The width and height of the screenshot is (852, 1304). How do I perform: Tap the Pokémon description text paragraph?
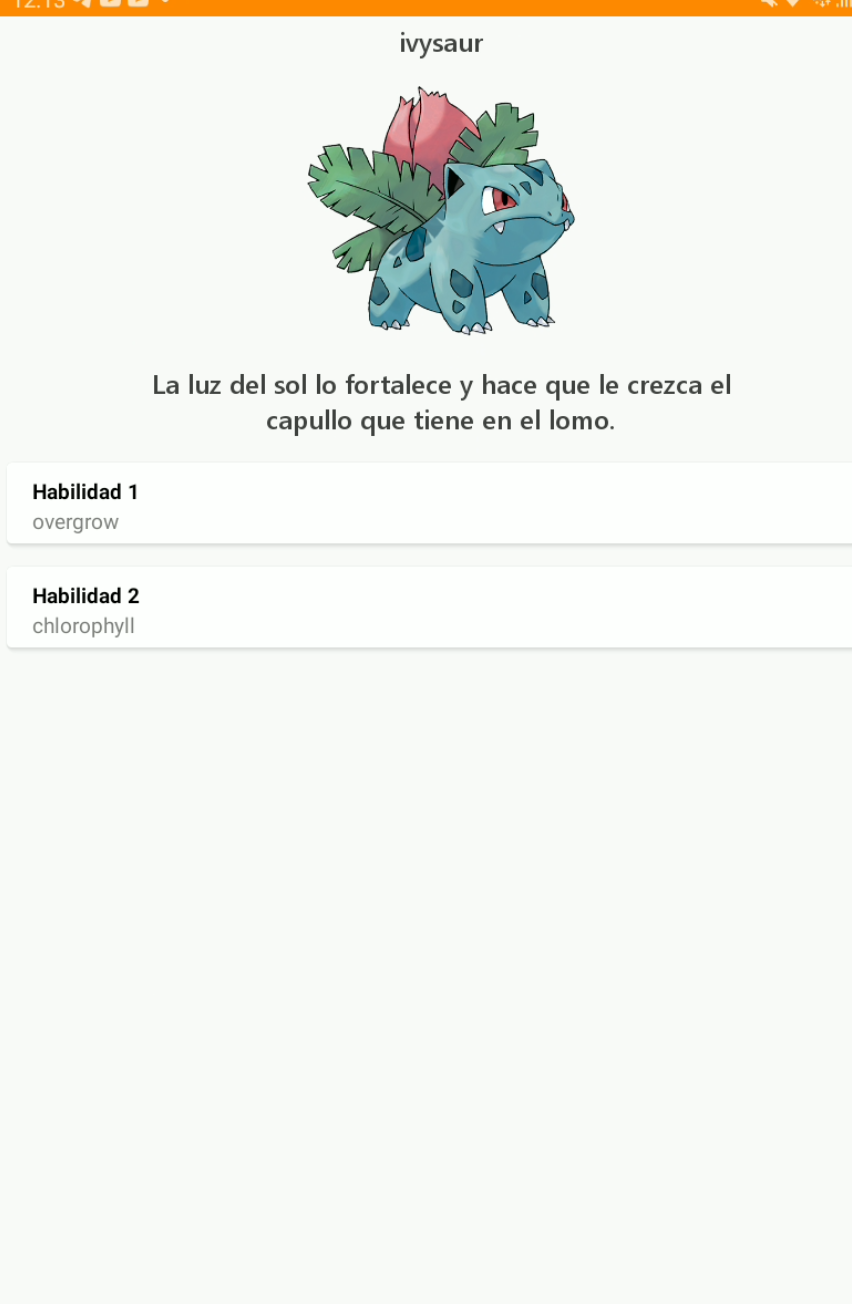(x=442, y=402)
